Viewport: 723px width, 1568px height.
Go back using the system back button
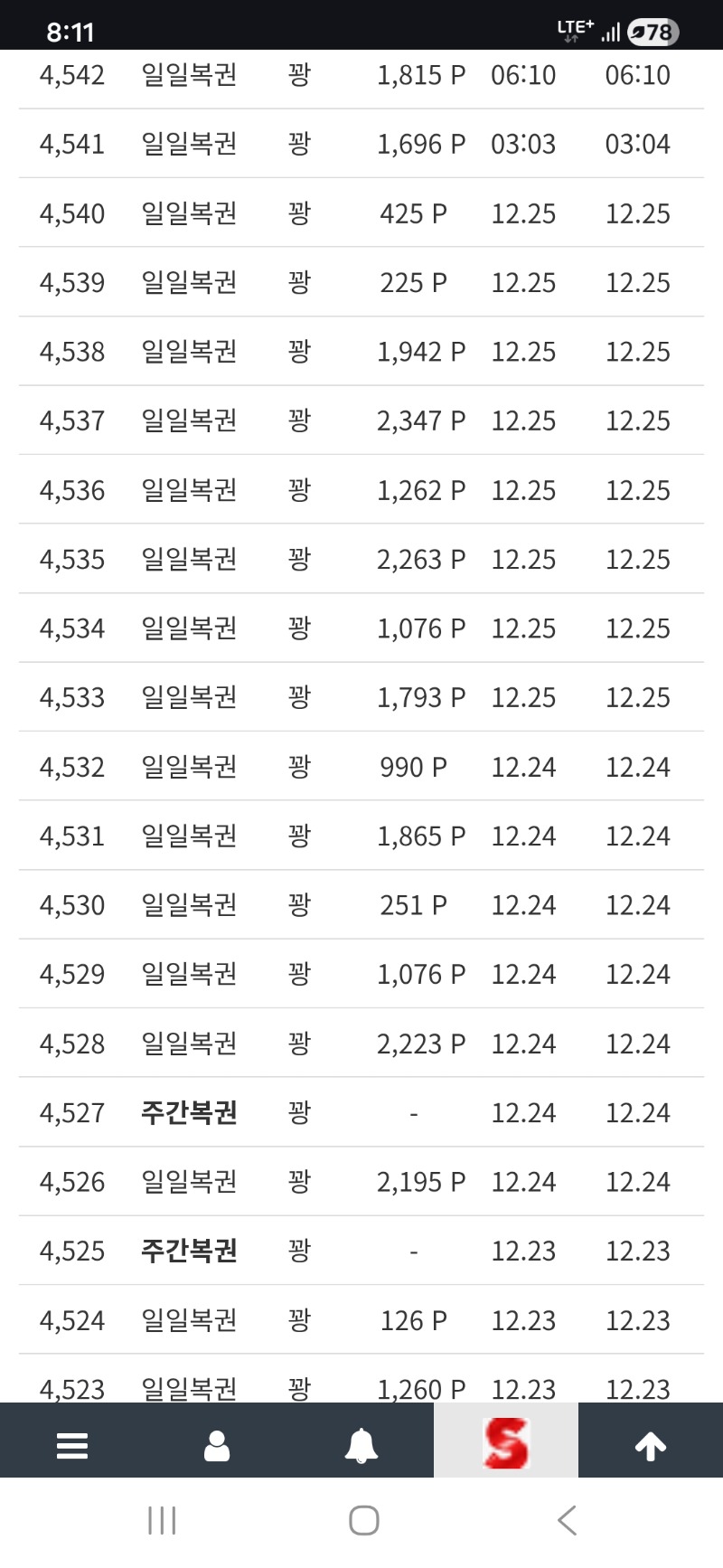[568, 1520]
